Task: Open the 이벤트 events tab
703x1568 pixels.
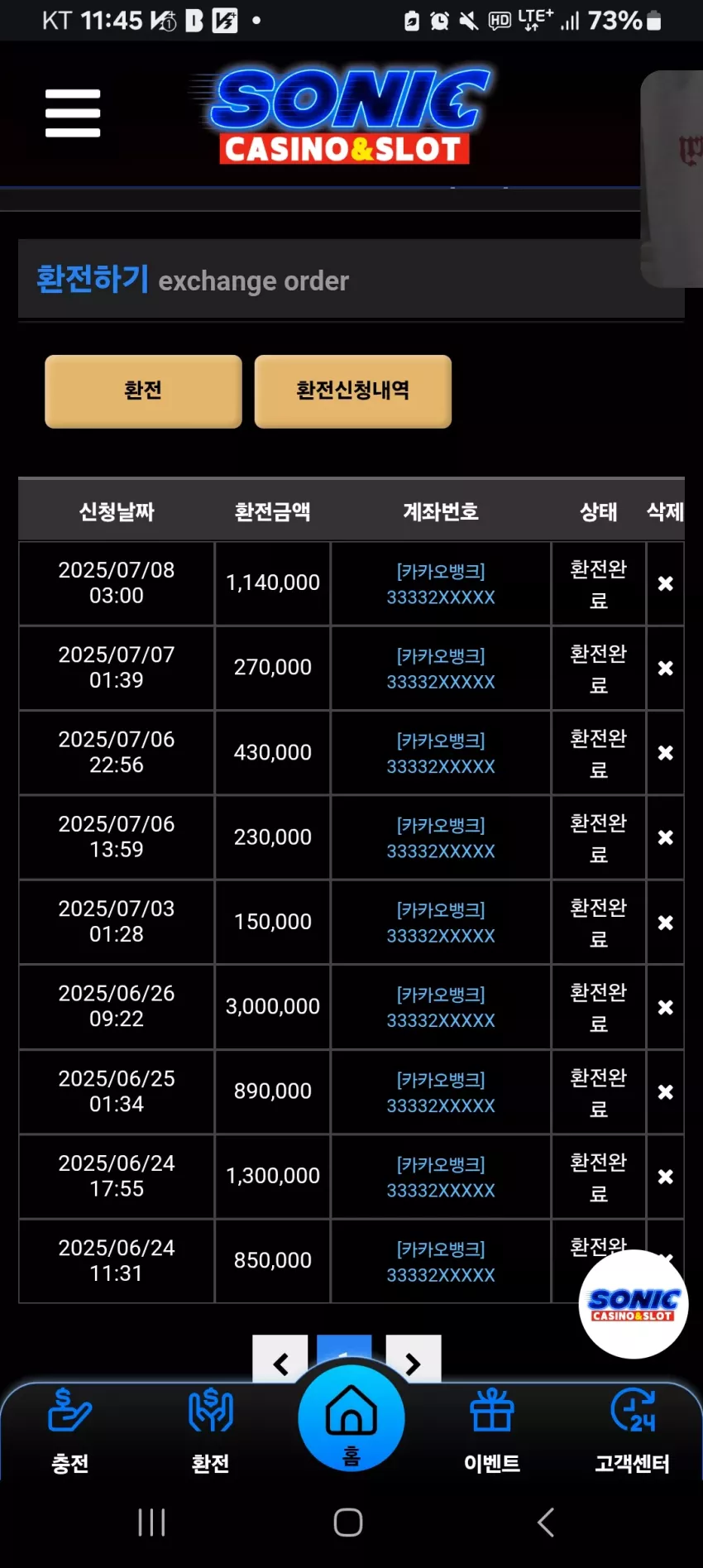Action: [x=492, y=1431]
